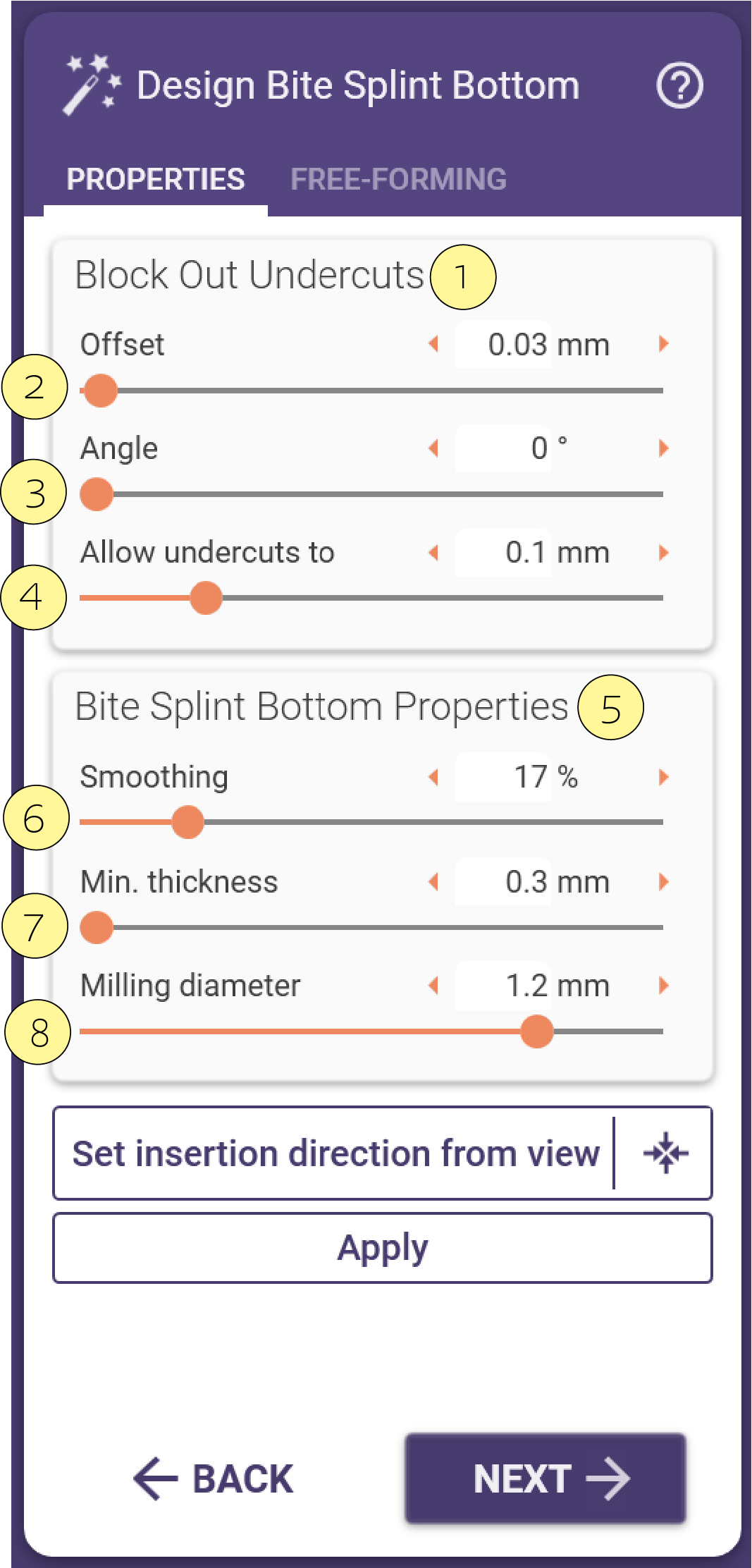Tap the Offset slider track
The height and width of the screenshot is (1568, 752).
pyautogui.click(x=371, y=391)
